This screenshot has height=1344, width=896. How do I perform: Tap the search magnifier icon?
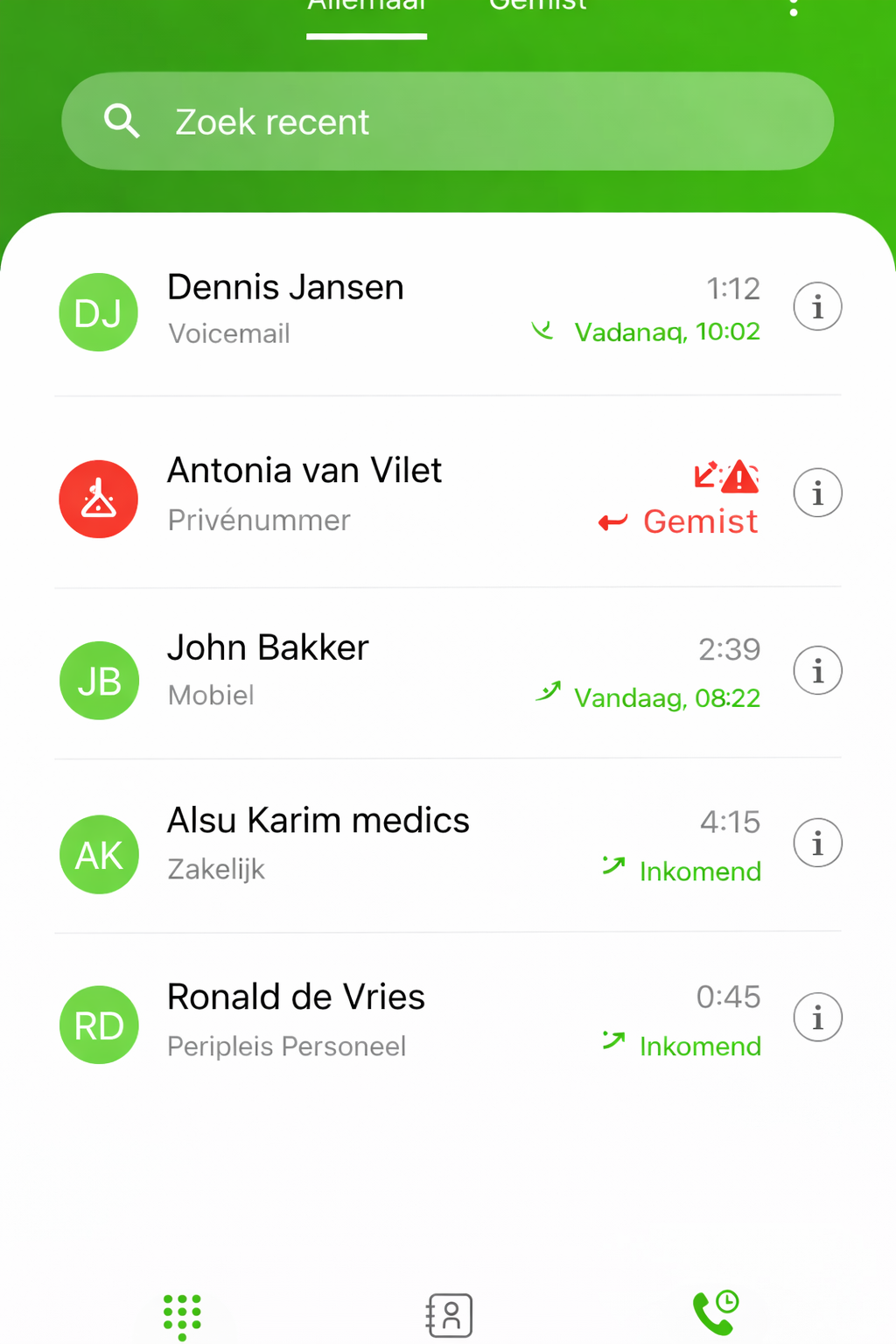[x=122, y=121]
